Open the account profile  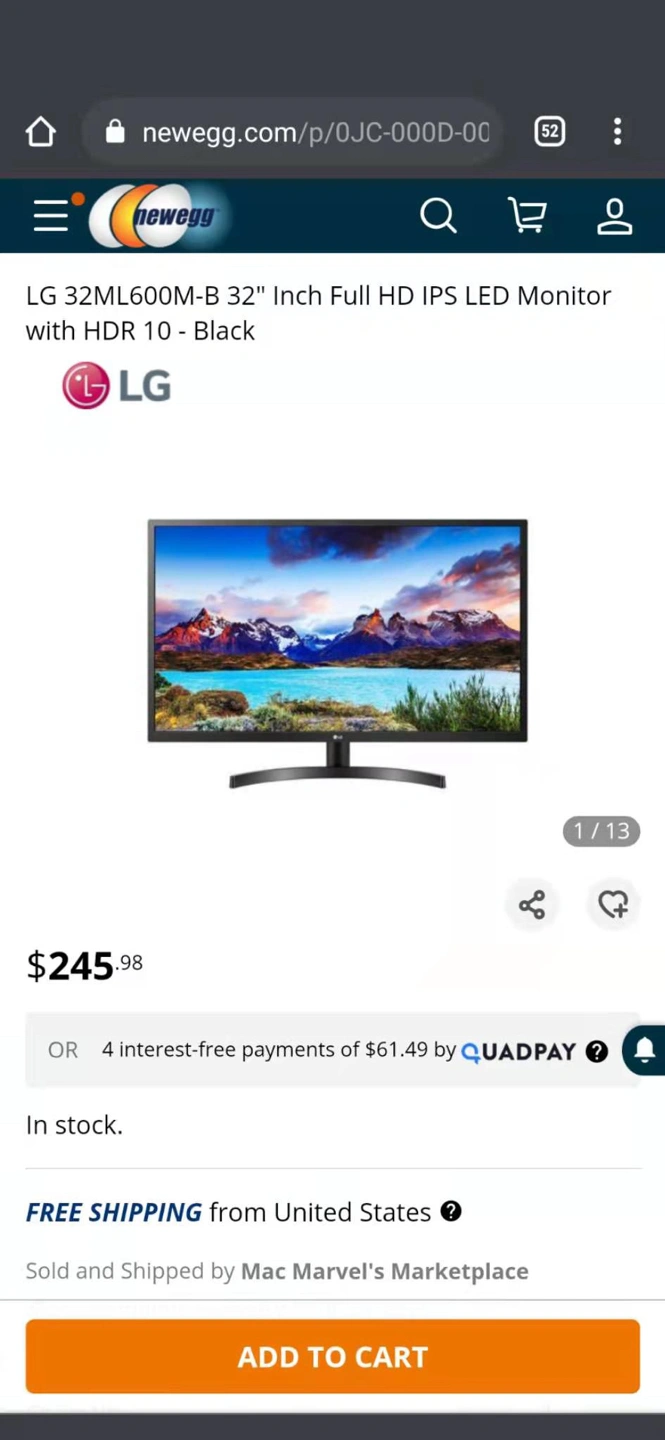(x=614, y=216)
